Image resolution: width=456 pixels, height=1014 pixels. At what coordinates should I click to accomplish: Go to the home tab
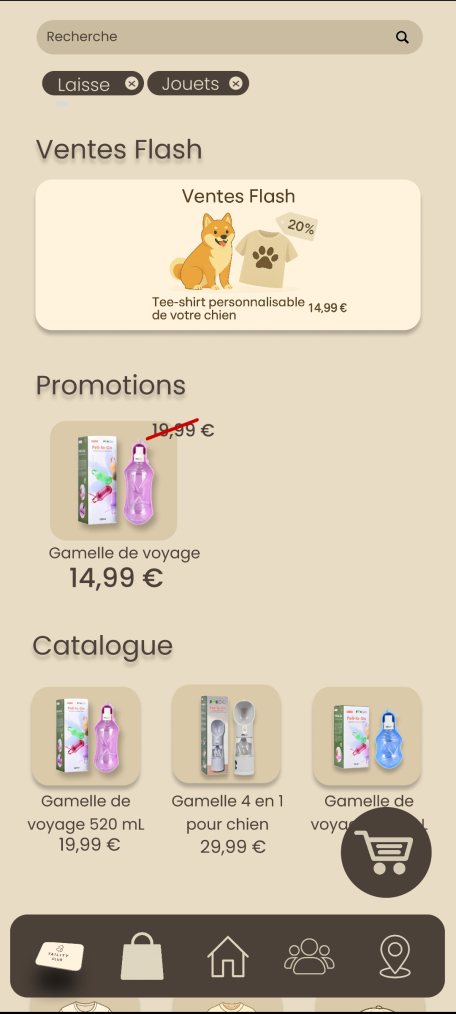(228, 956)
